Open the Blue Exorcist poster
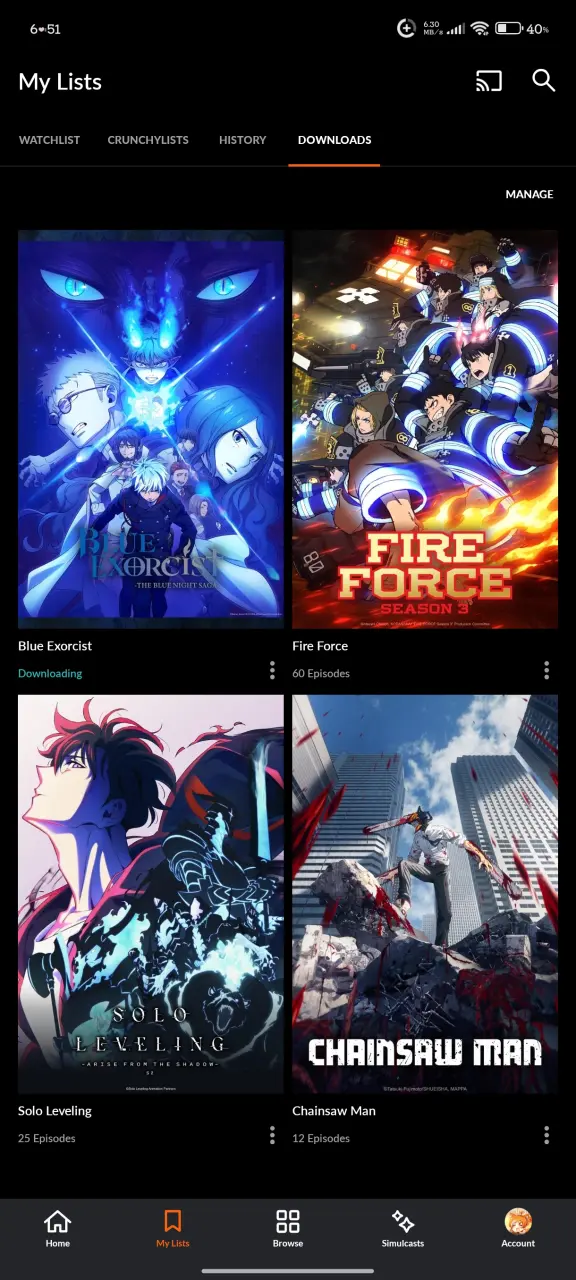Image resolution: width=576 pixels, height=1280 pixels. click(x=151, y=429)
